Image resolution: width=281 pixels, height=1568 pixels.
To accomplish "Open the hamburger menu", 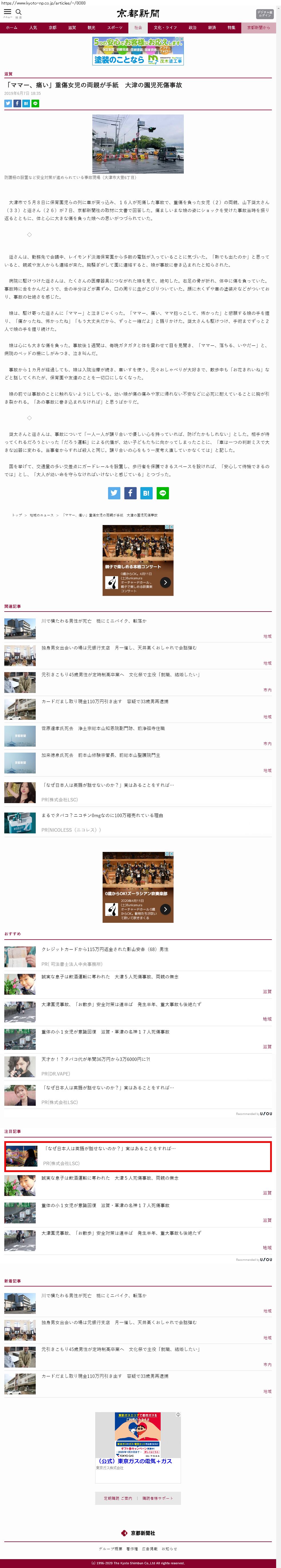I will [7, 12].
